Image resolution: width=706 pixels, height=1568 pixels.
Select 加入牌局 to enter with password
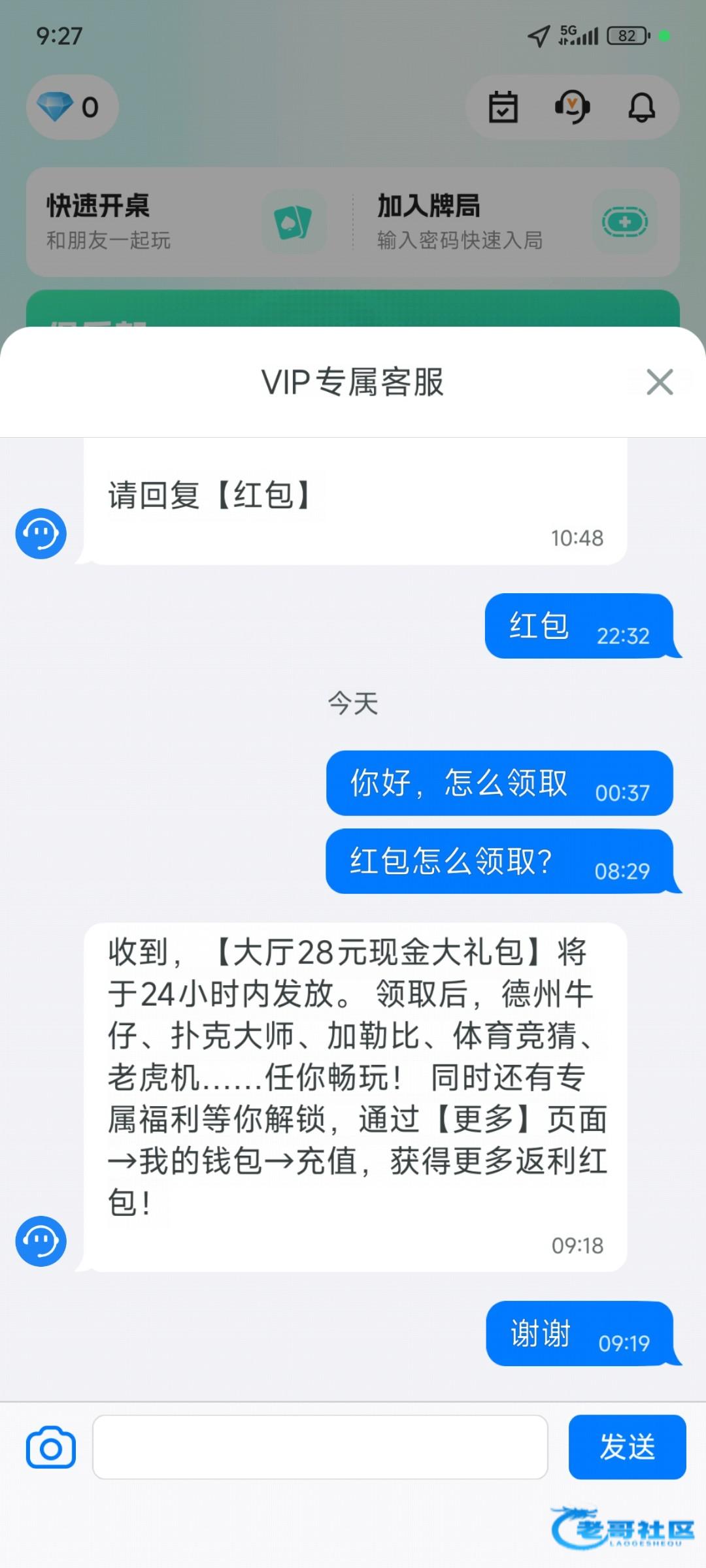[516, 222]
